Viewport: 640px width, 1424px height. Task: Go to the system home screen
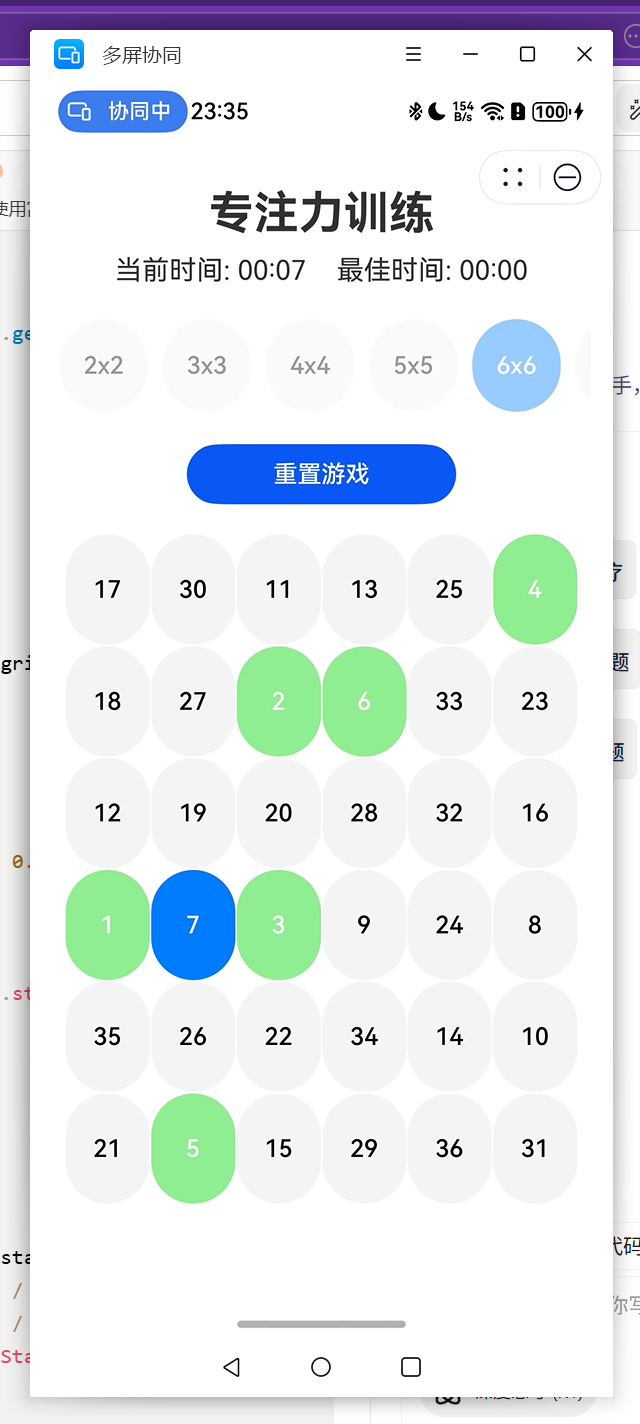click(x=321, y=1367)
